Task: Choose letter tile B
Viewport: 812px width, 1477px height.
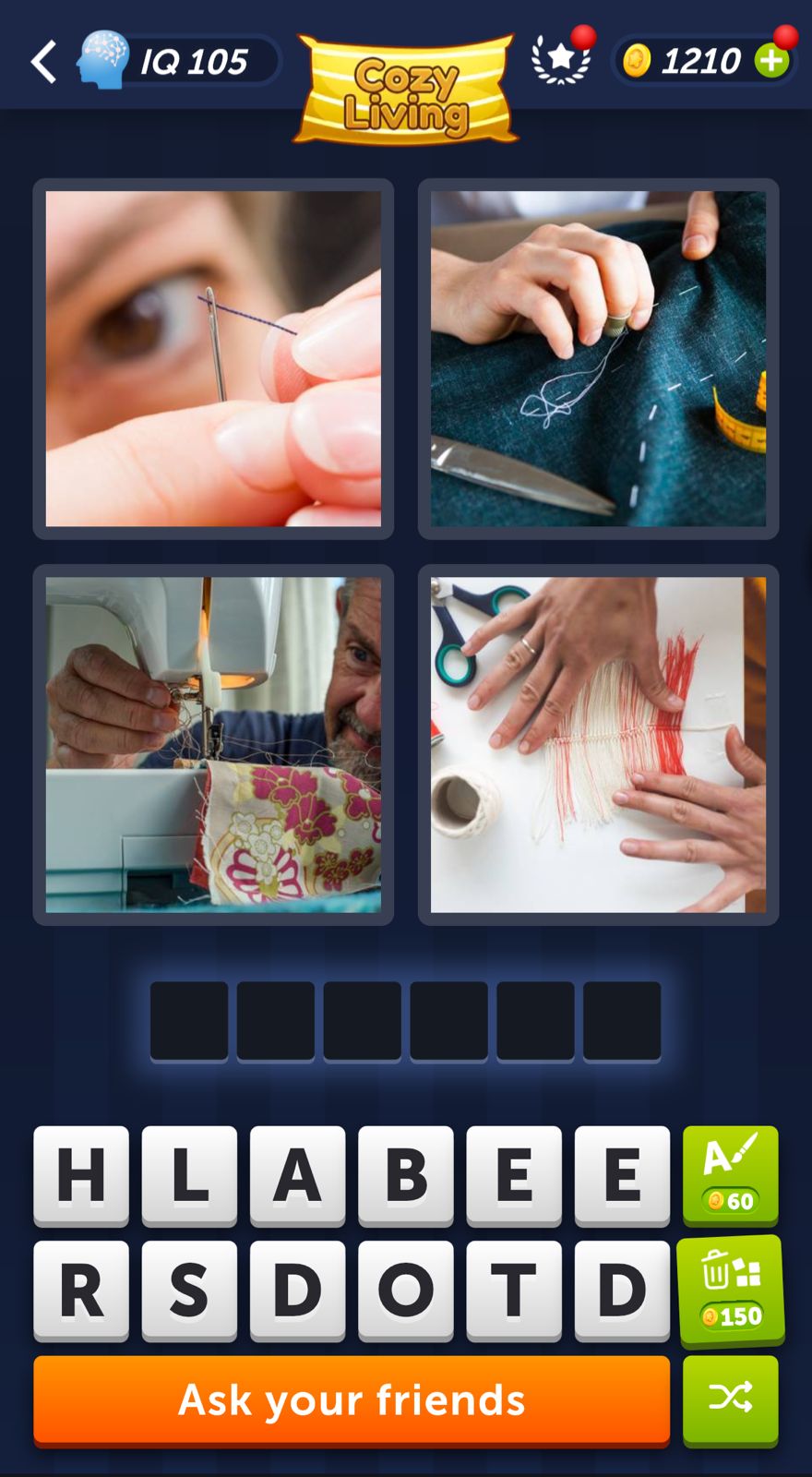Action: pos(406,1175)
